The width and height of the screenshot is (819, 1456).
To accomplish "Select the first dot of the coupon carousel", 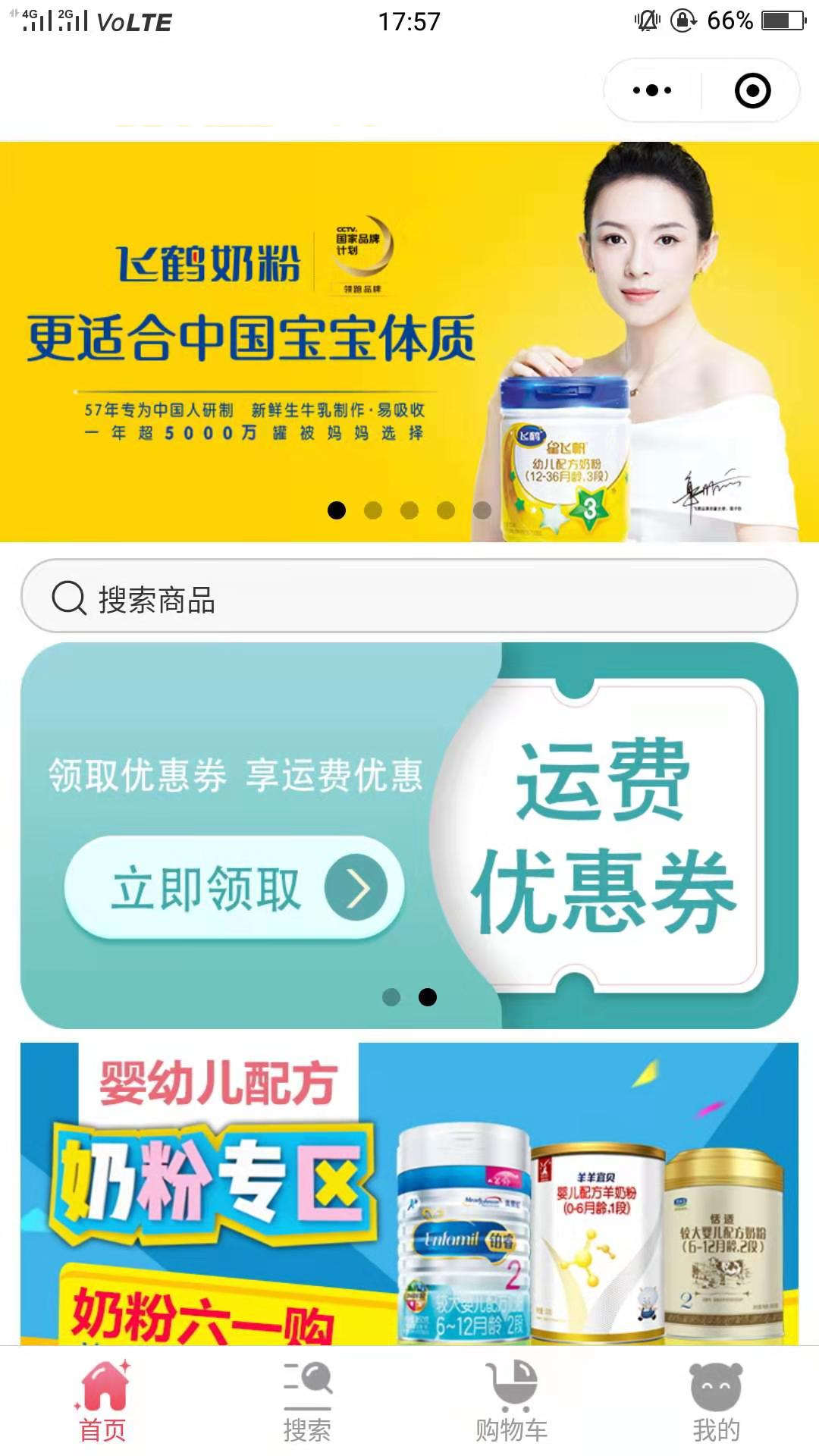I will tap(391, 997).
